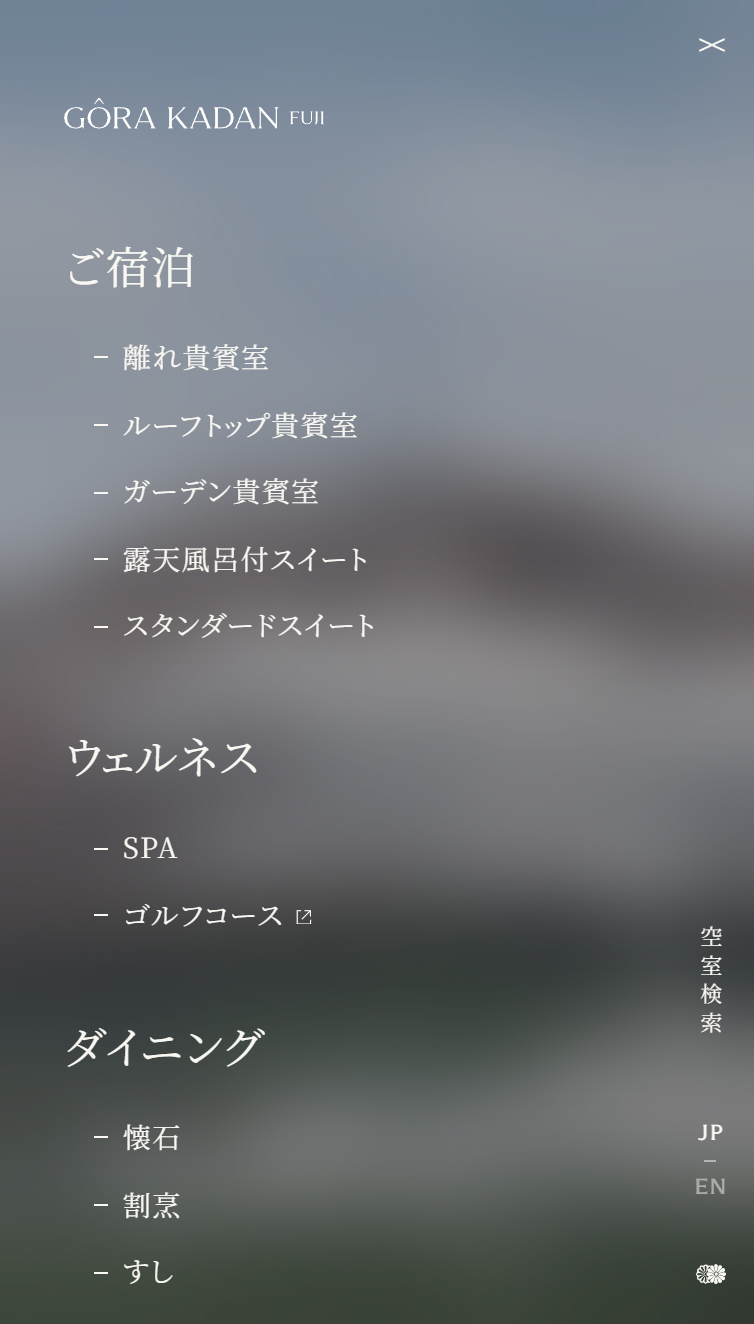
Task: Open ダイニング dining section
Action: 164,1048
